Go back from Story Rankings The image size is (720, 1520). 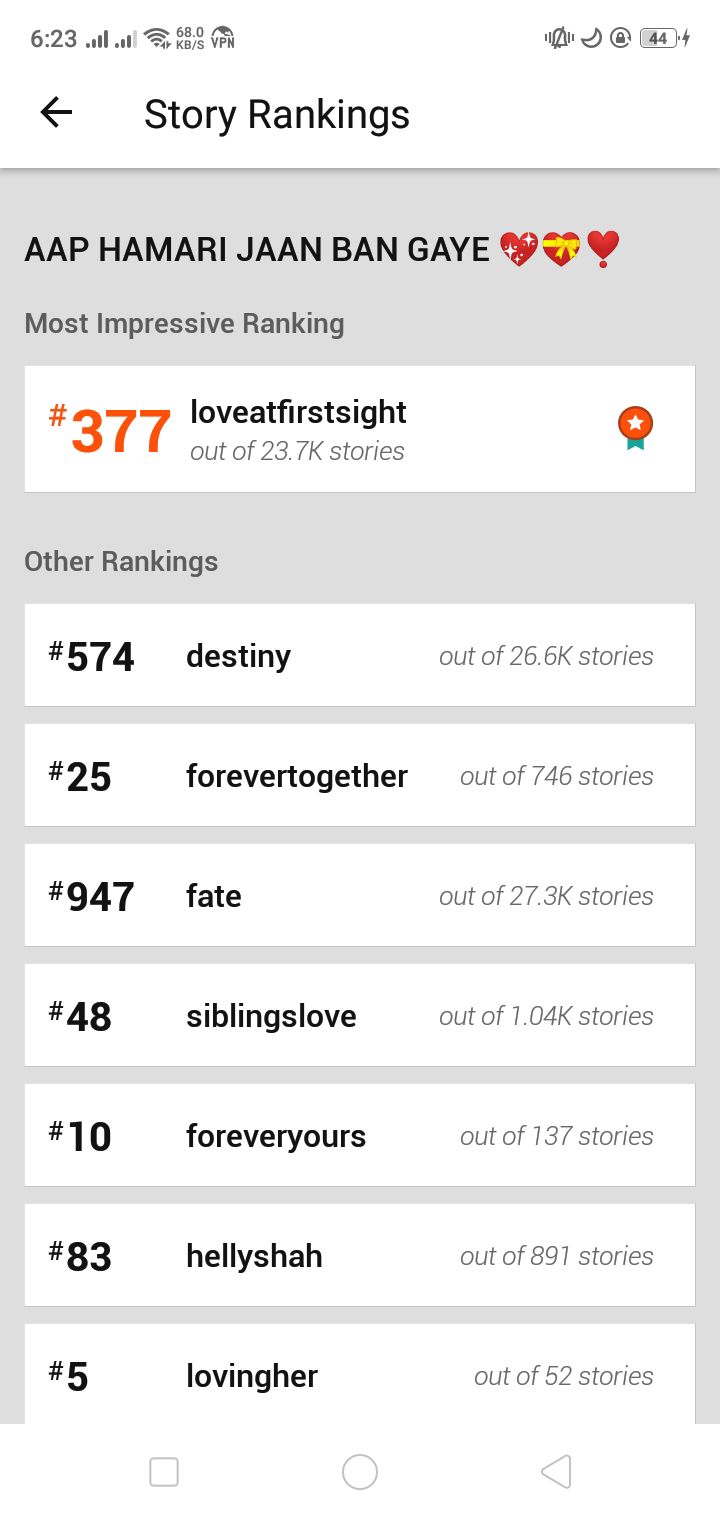coord(56,113)
